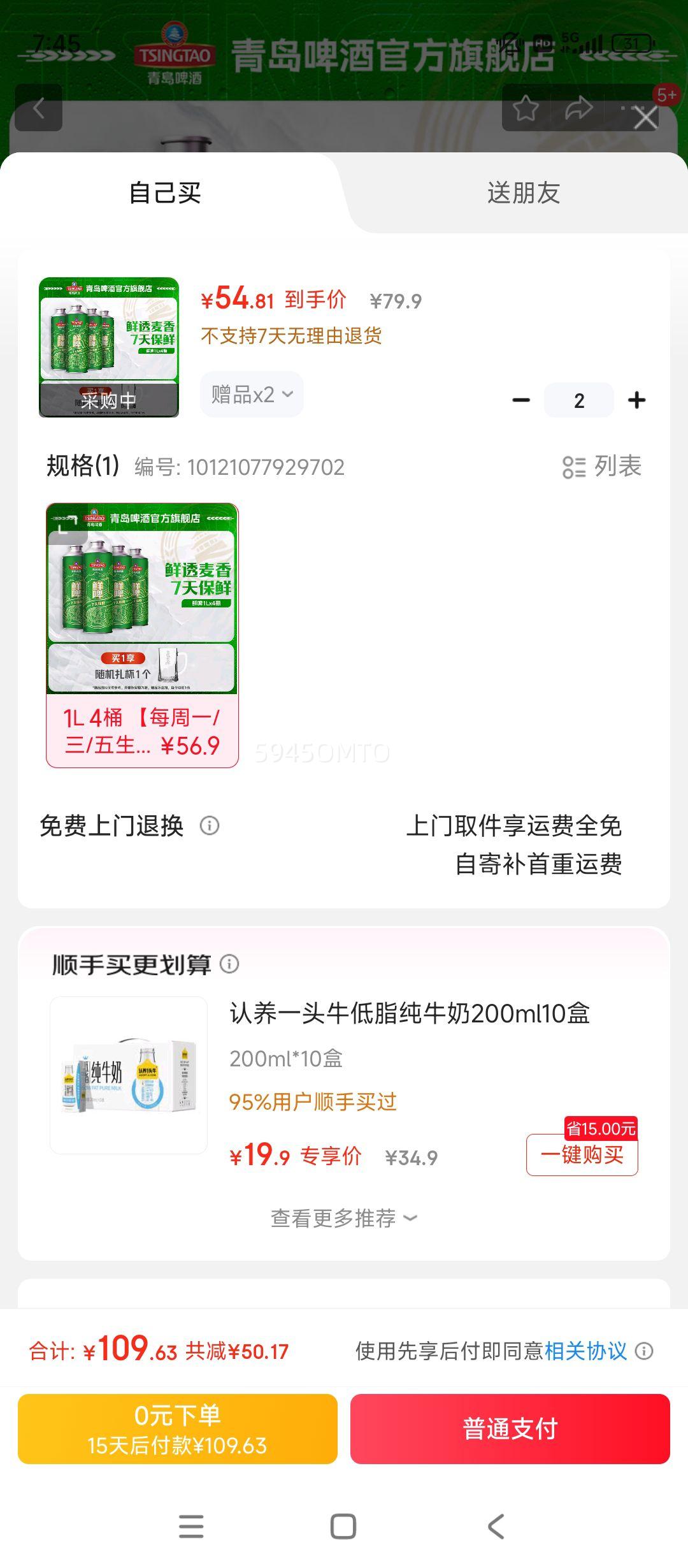The width and height of the screenshot is (688, 1568).
Task: Expand the 赠品x2 dropdown
Action: pos(252,395)
